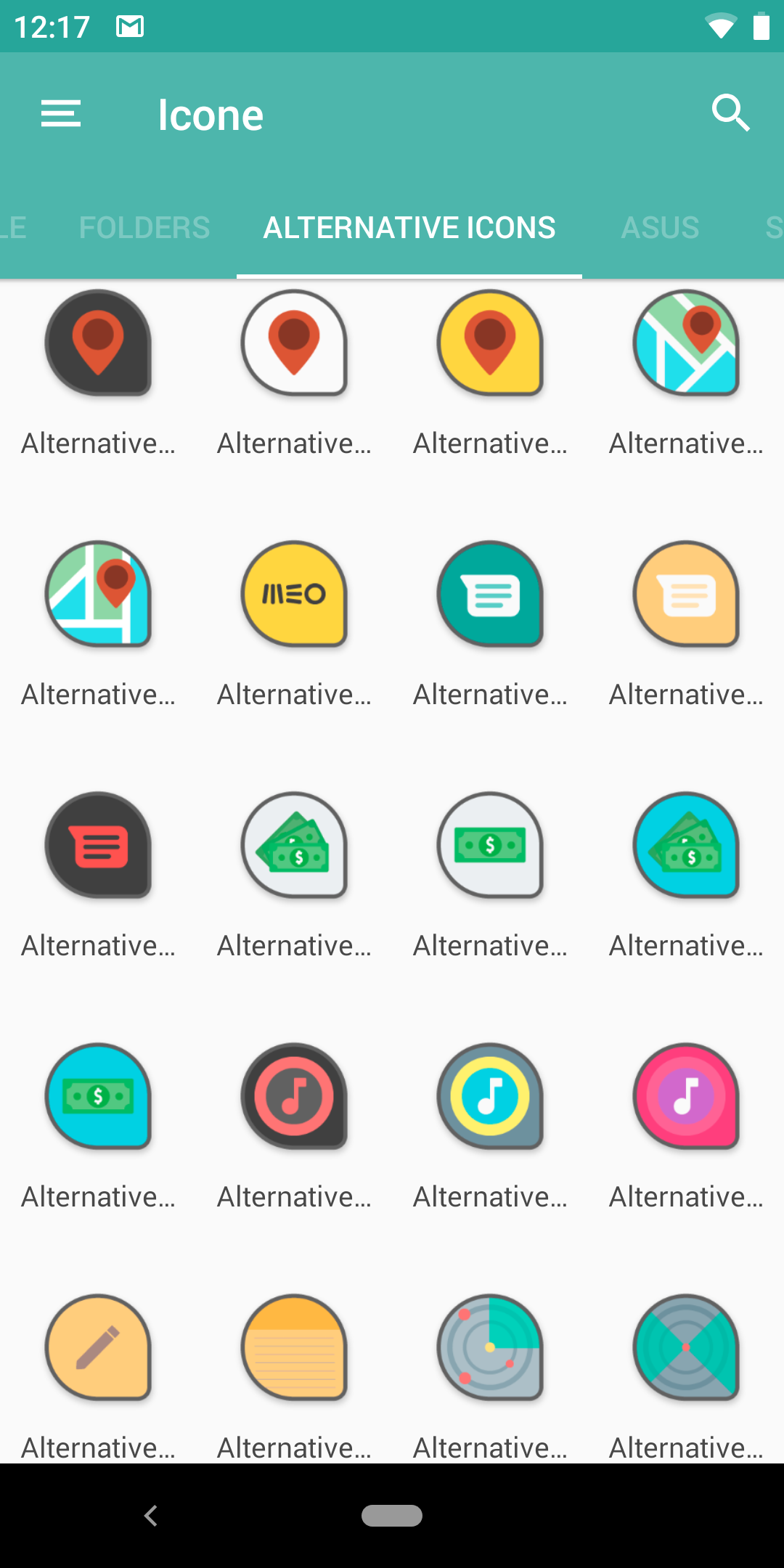Open the single banknote icon on gray
The height and width of the screenshot is (1568, 784).
coord(490,845)
